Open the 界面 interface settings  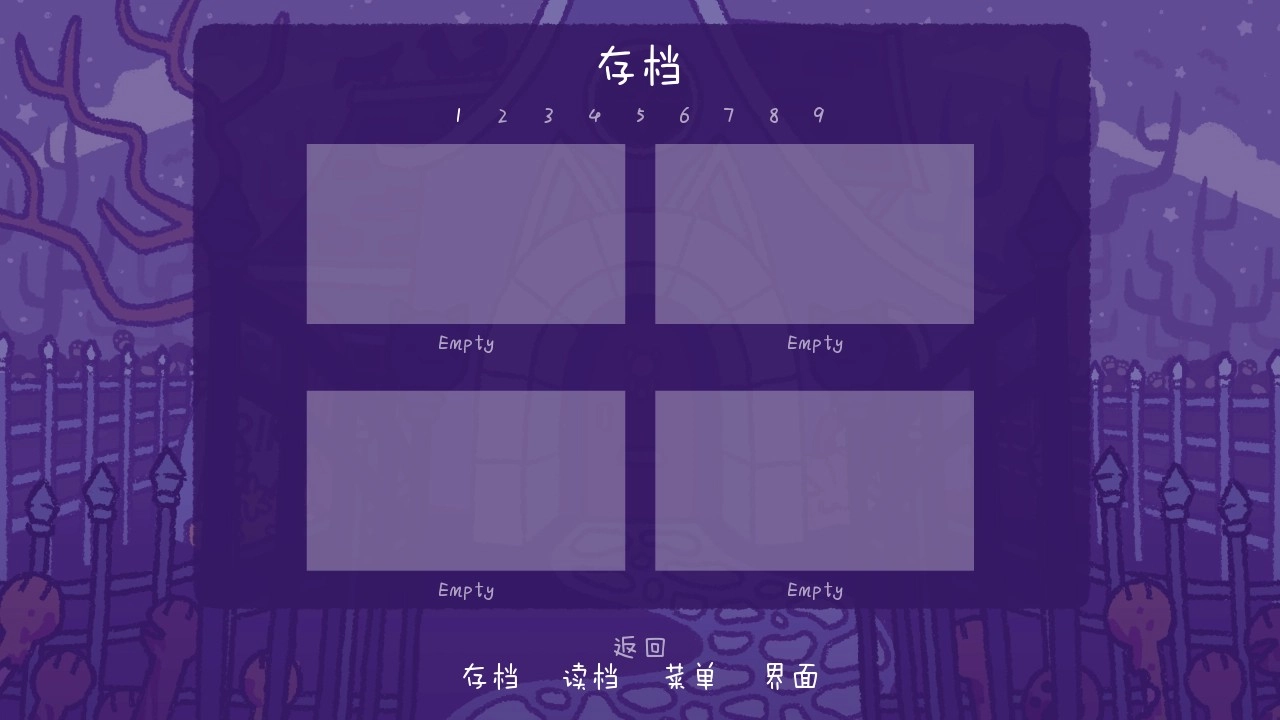[x=791, y=678]
